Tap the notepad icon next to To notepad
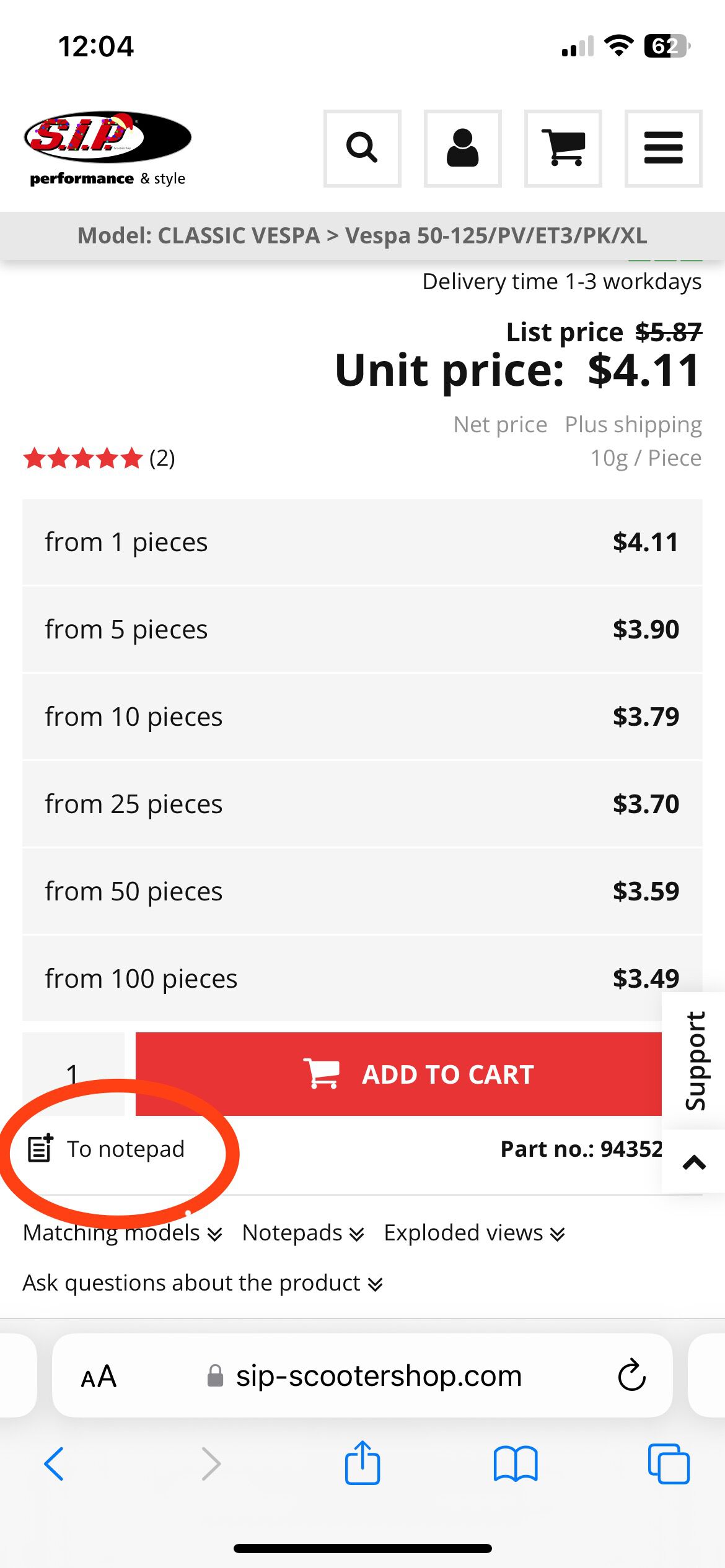Image resolution: width=725 pixels, height=1568 pixels. 41,1148
